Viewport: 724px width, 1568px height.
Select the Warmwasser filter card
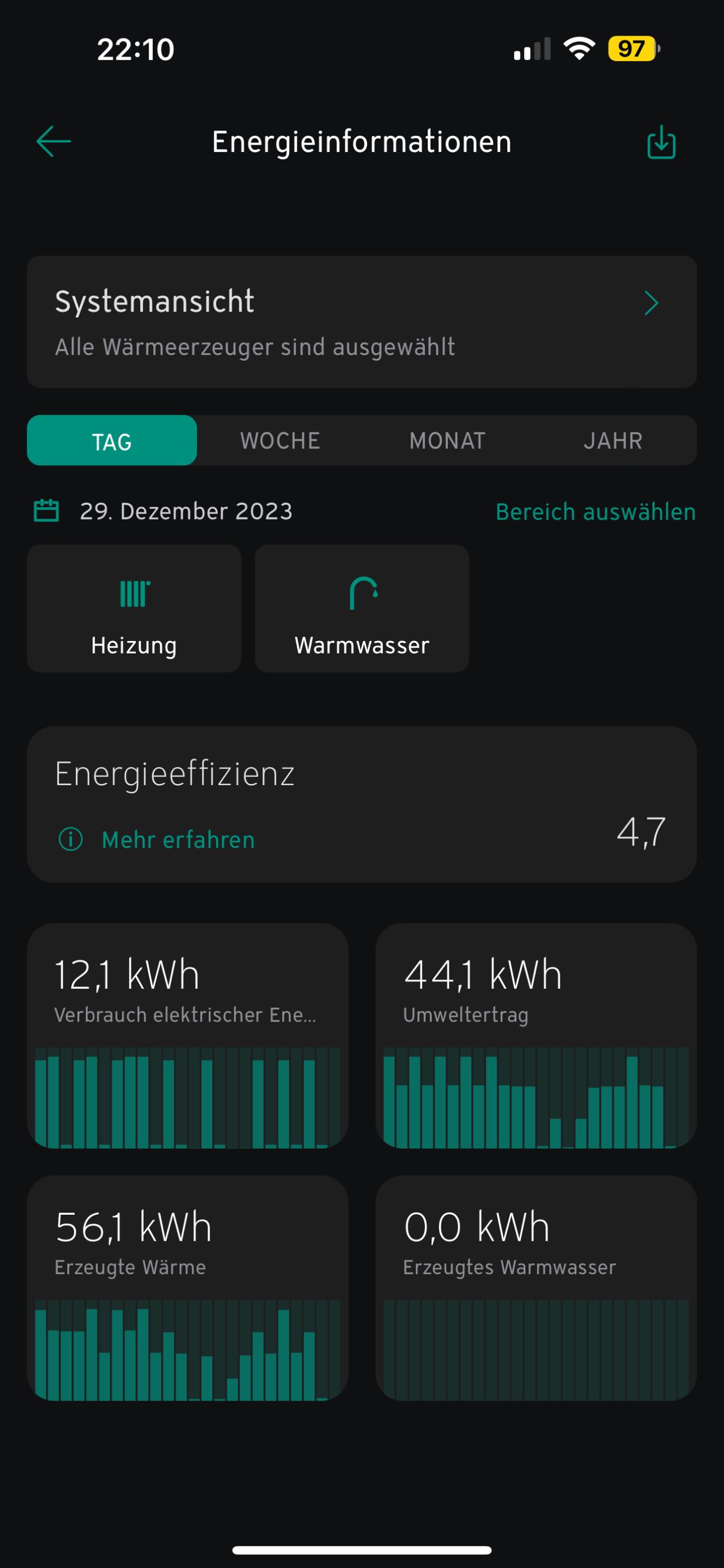click(x=361, y=609)
